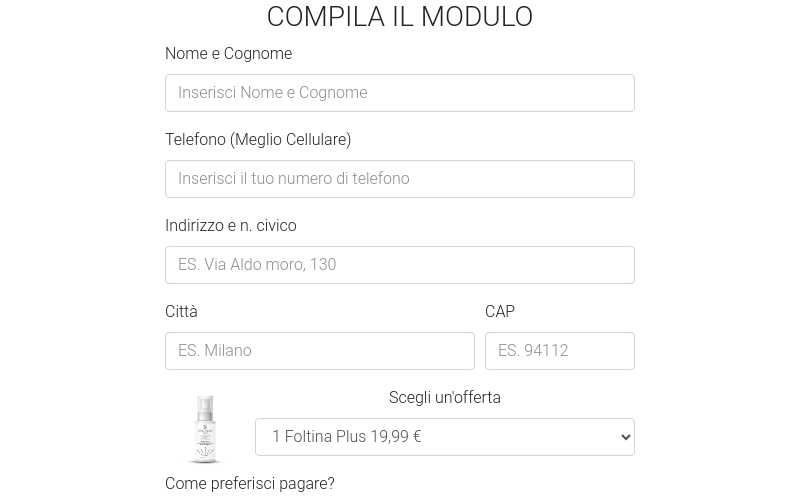The width and height of the screenshot is (800, 500).
Task: Select the Indirizzo e n. civico field
Action: click(x=399, y=265)
